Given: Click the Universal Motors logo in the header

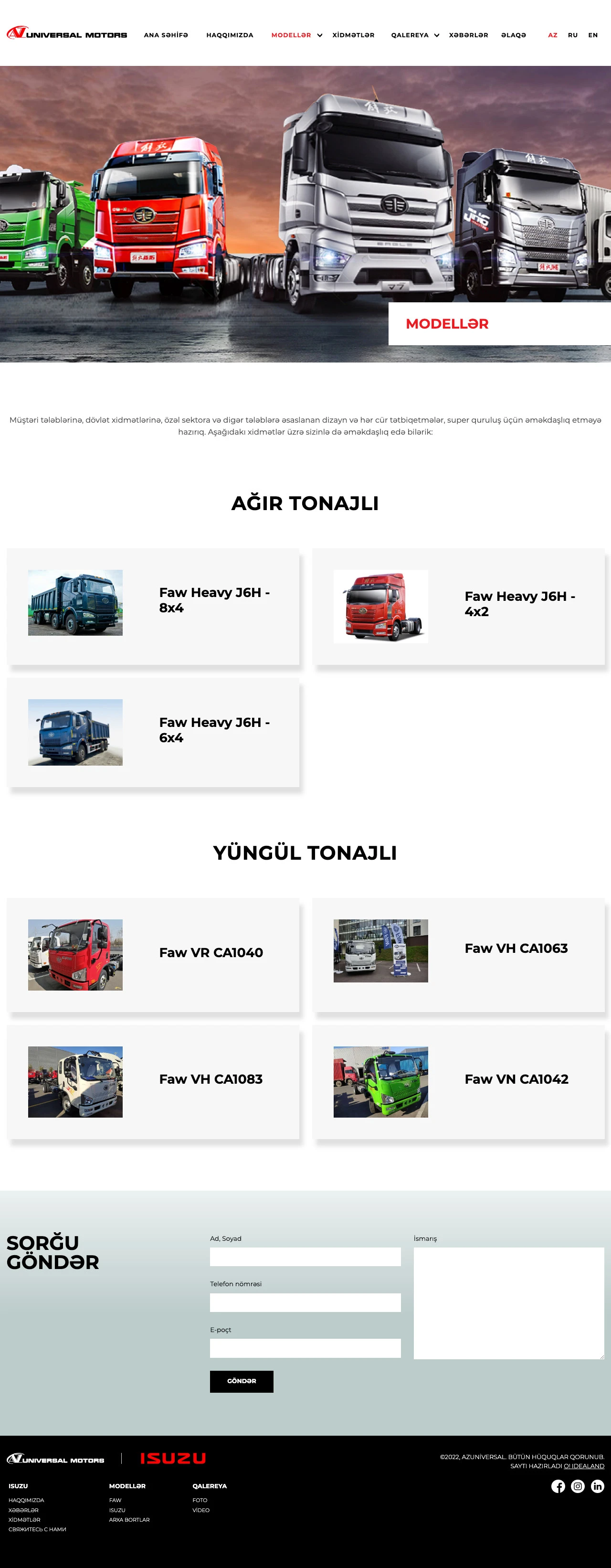Looking at the screenshot, I should click(67, 35).
